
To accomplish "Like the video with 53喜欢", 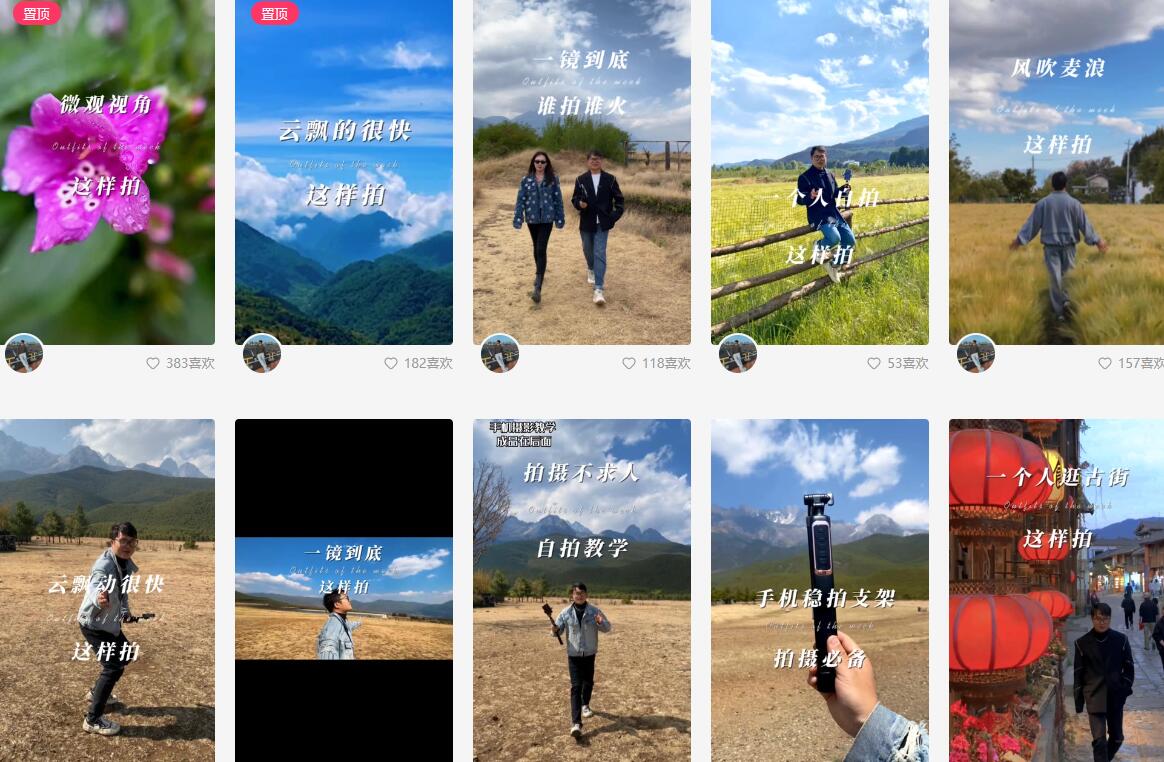I will tap(874, 364).
